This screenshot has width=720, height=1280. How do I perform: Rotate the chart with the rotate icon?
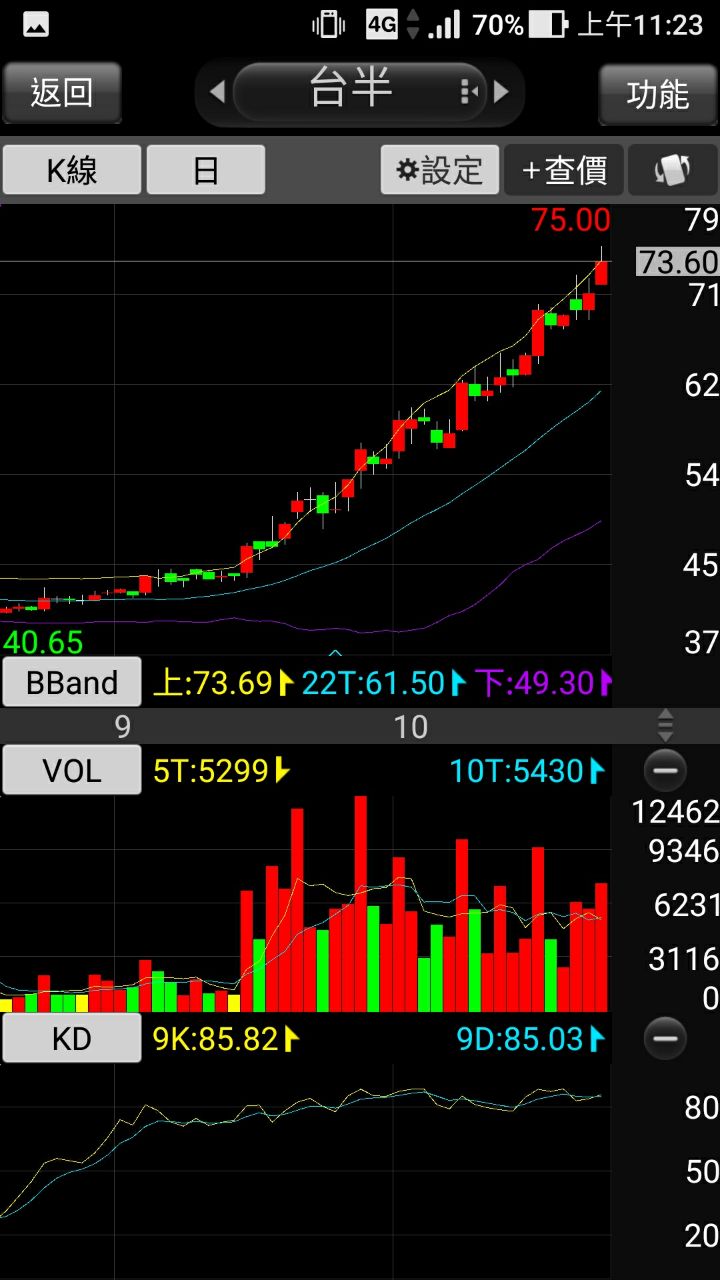click(x=672, y=170)
